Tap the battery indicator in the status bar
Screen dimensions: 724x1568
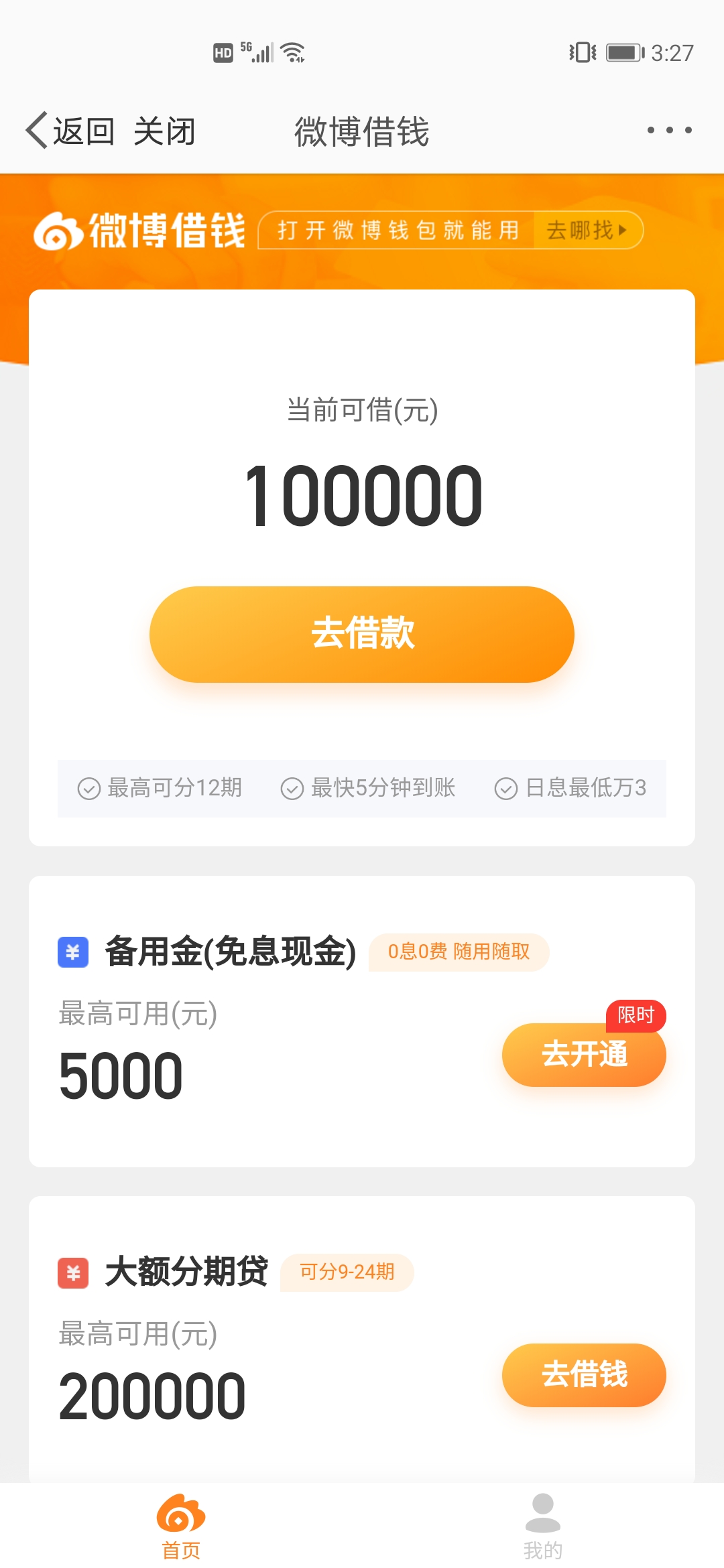click(x=625, y=52)
